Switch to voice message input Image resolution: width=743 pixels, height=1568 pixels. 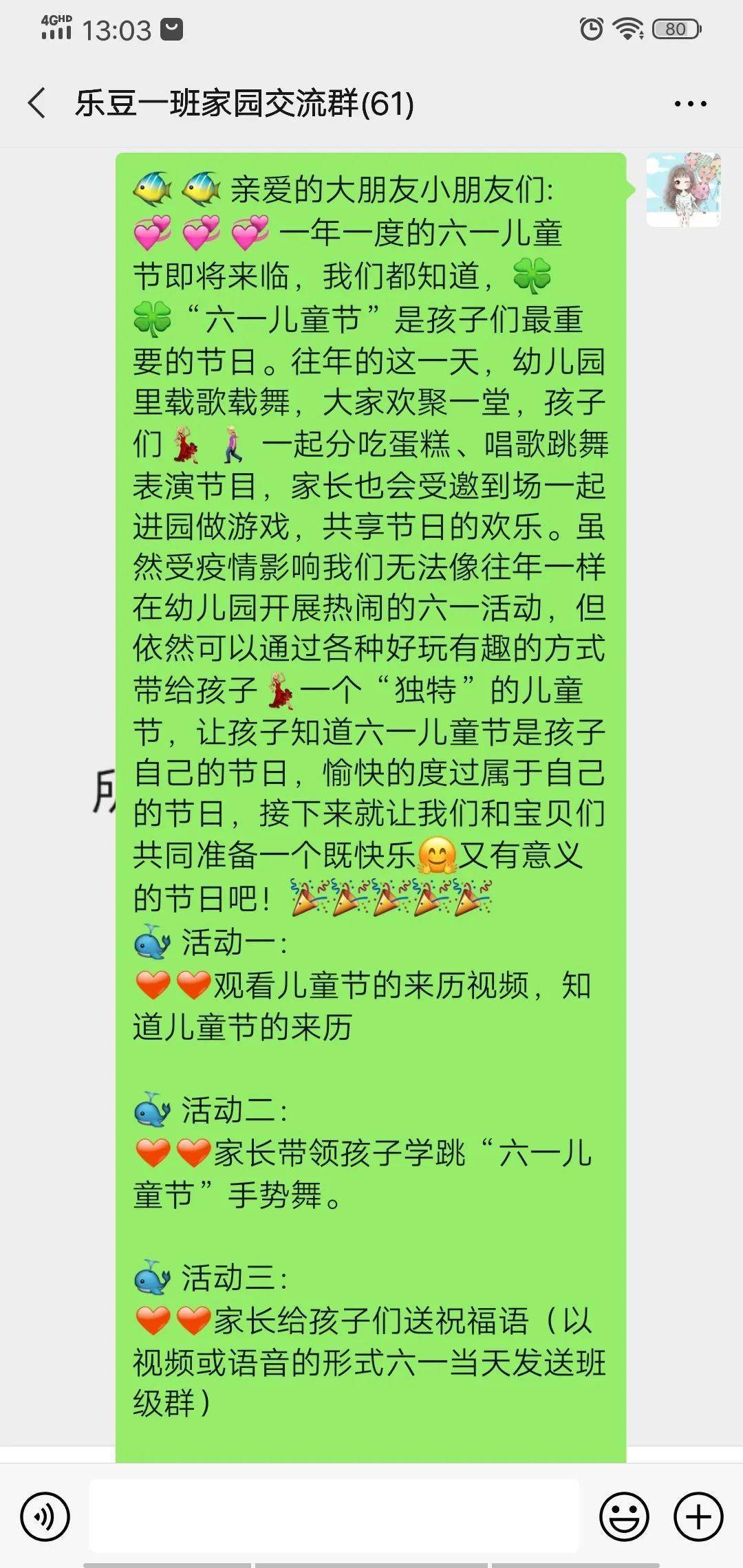pos(45,1516)
